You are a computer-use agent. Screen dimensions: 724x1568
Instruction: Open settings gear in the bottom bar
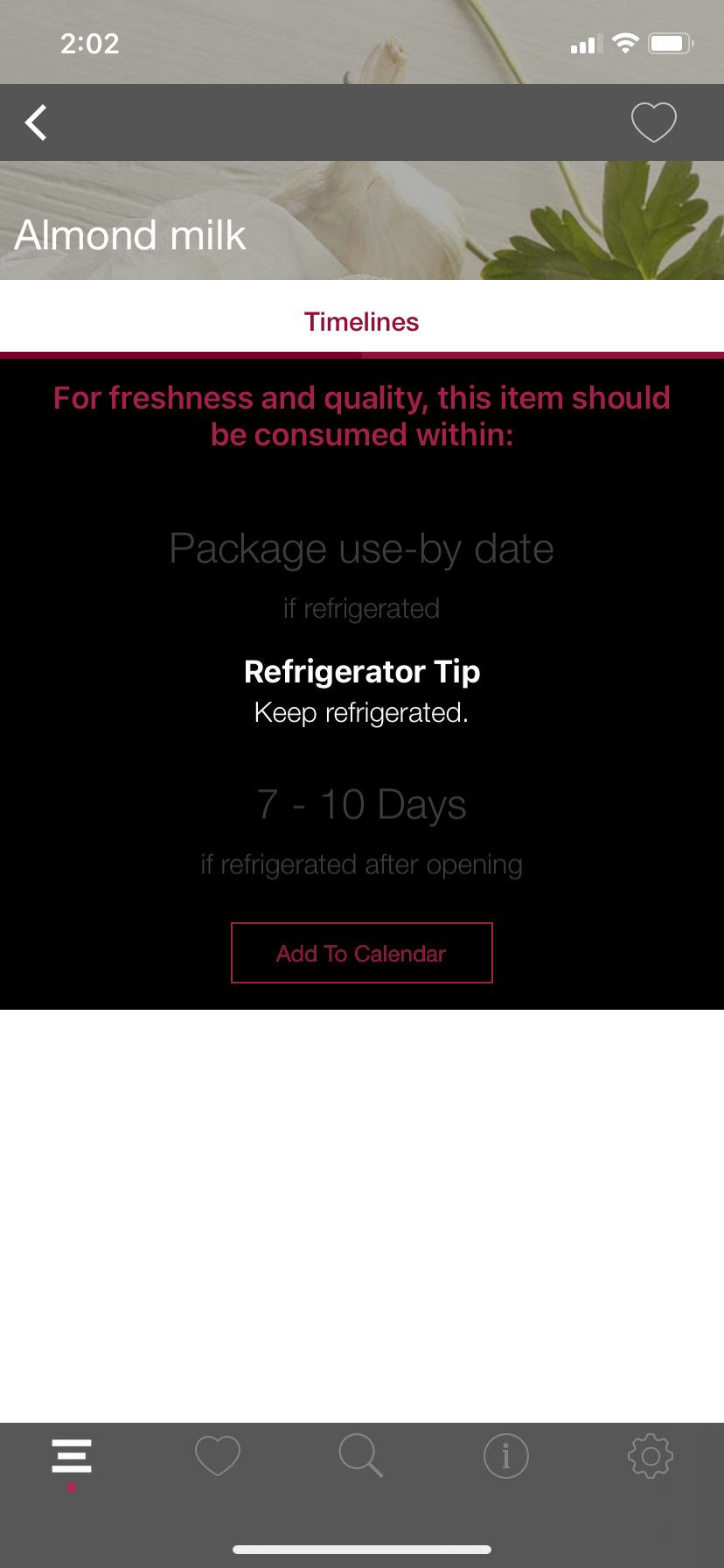(651, 1456)
